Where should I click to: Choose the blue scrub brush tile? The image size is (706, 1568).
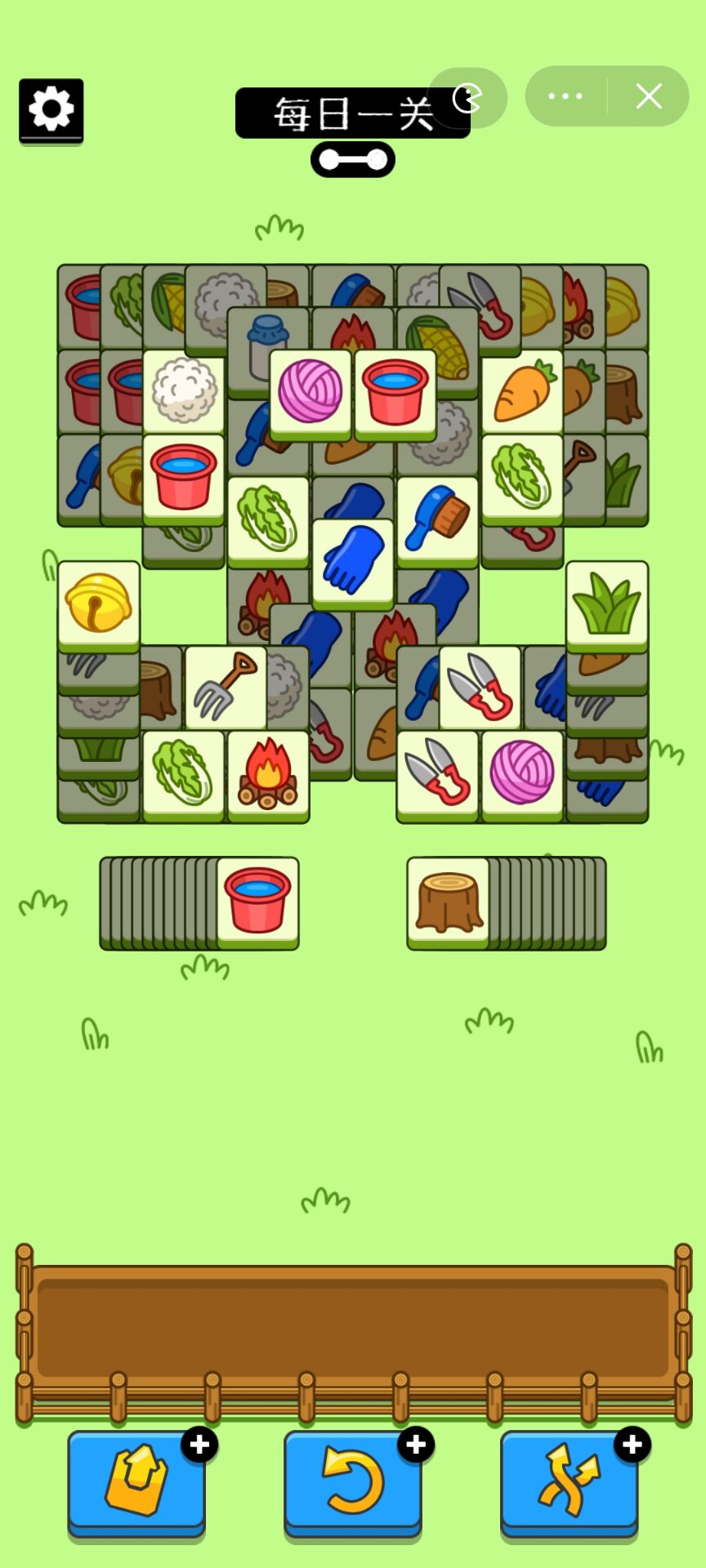[438, 519]
